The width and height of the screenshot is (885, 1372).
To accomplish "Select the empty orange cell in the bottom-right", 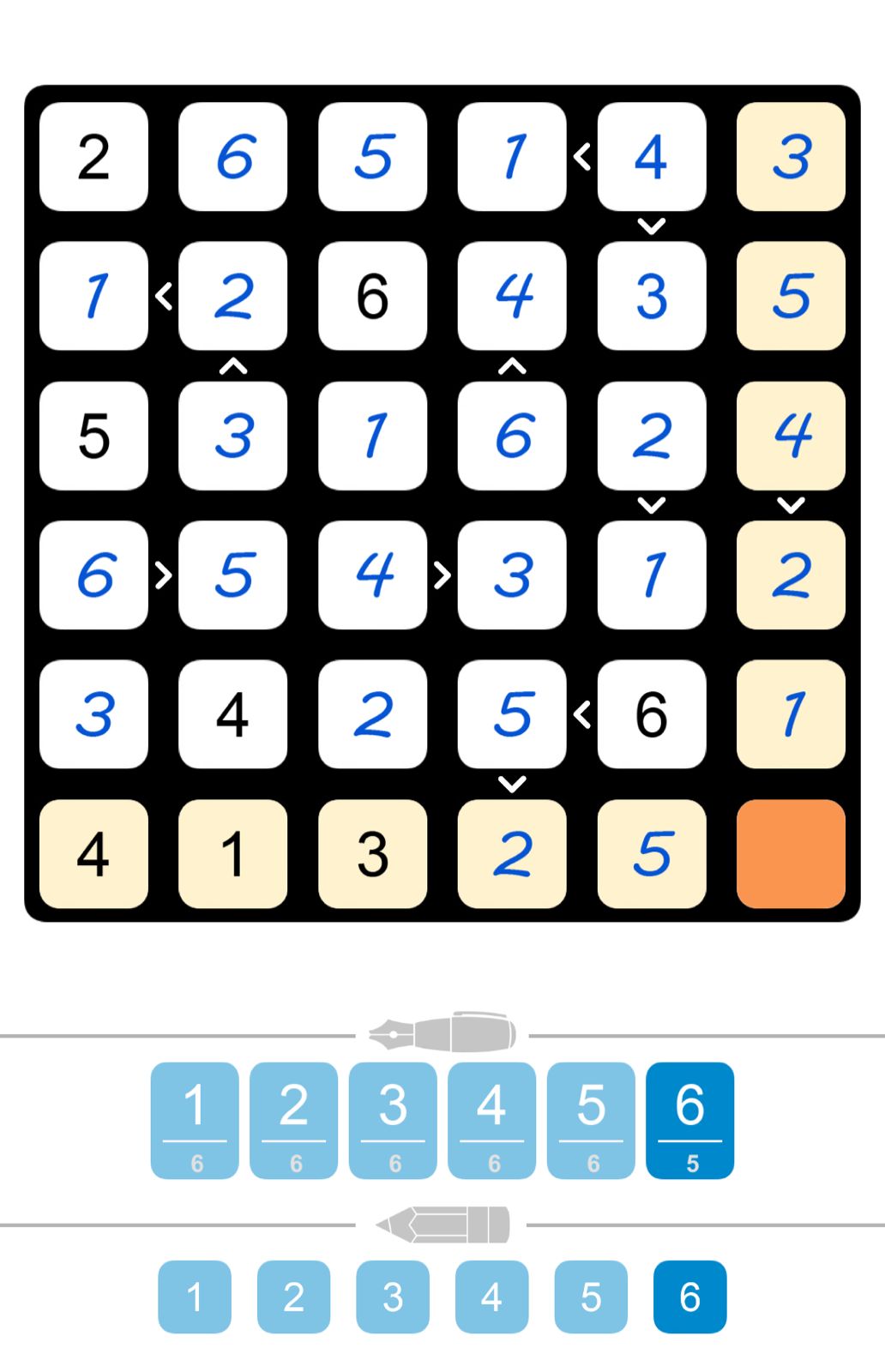I will [791, 854].
